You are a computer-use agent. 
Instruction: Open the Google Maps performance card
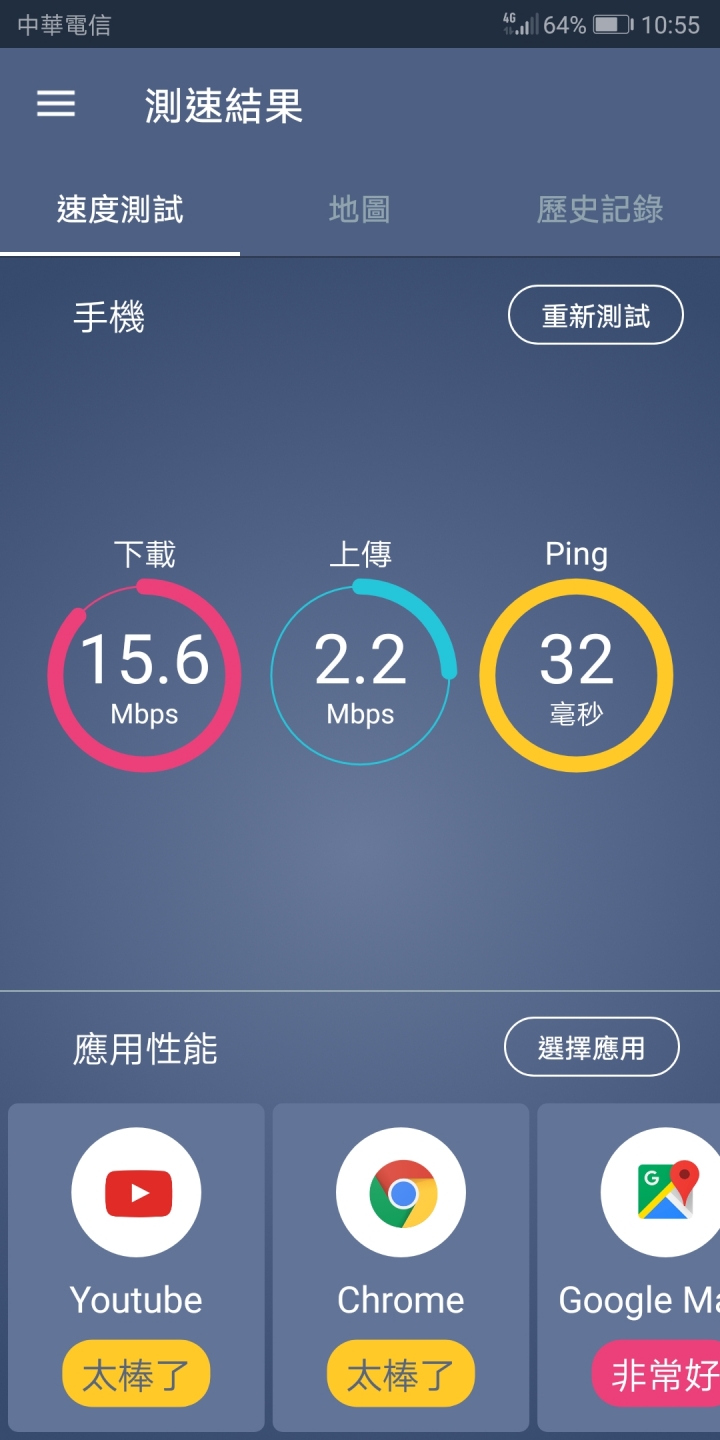(629, 1267)
